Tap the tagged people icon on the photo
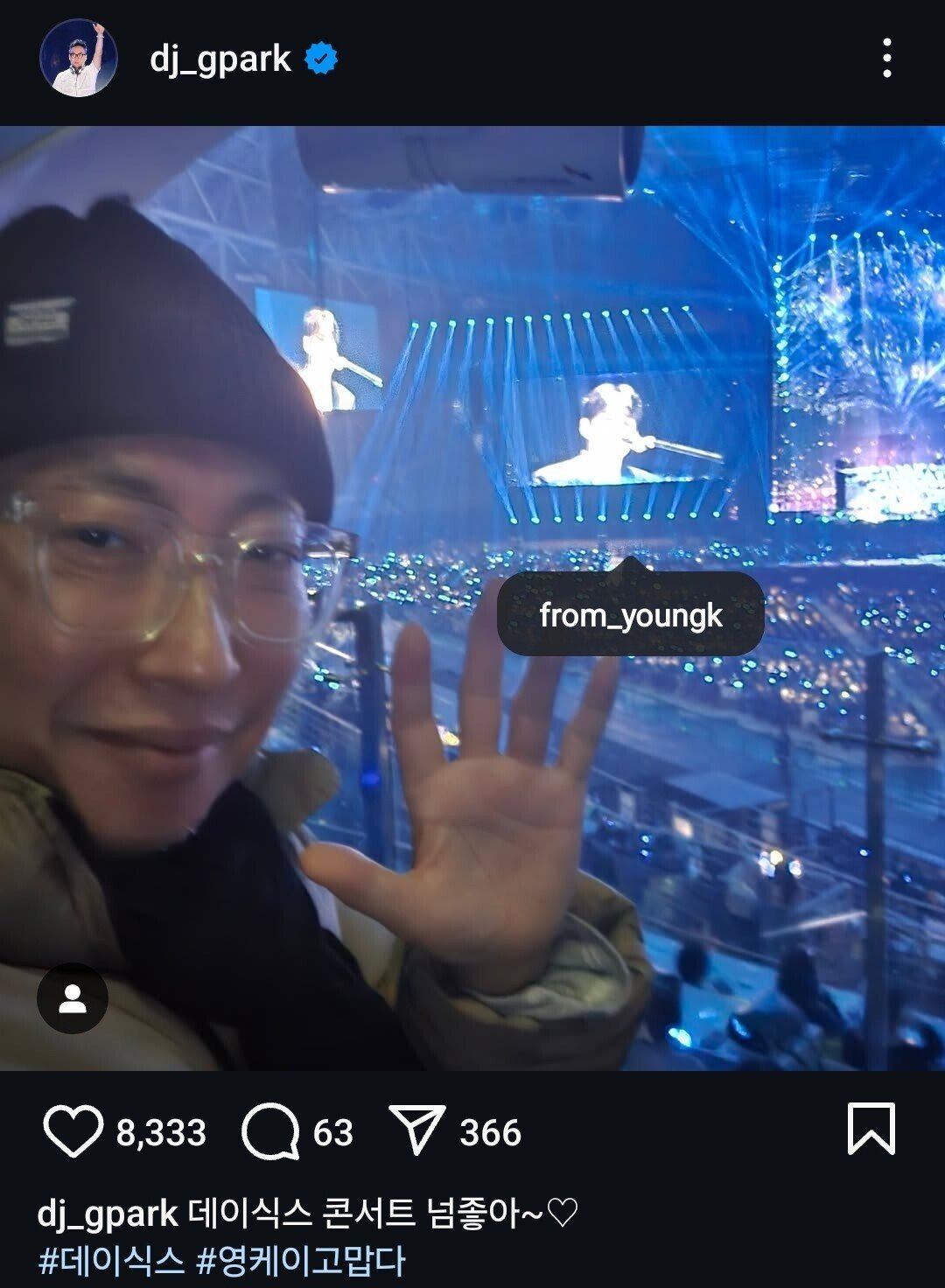This screenshot has width=945, height=1288. tap(73, 998)
